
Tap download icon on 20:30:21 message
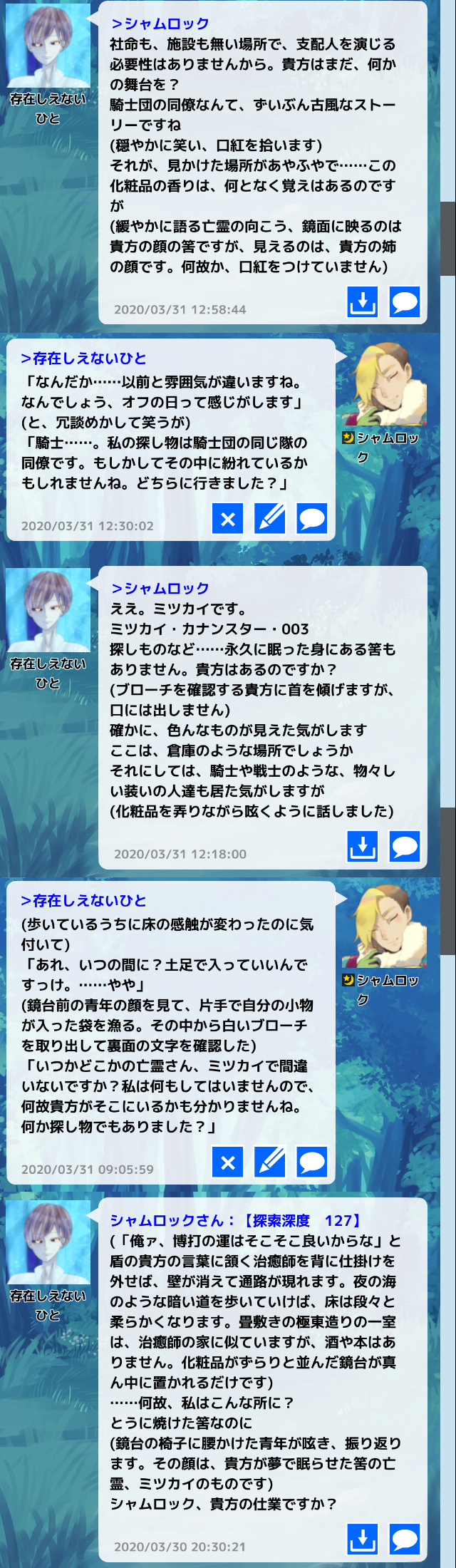tap(363, 1520)
